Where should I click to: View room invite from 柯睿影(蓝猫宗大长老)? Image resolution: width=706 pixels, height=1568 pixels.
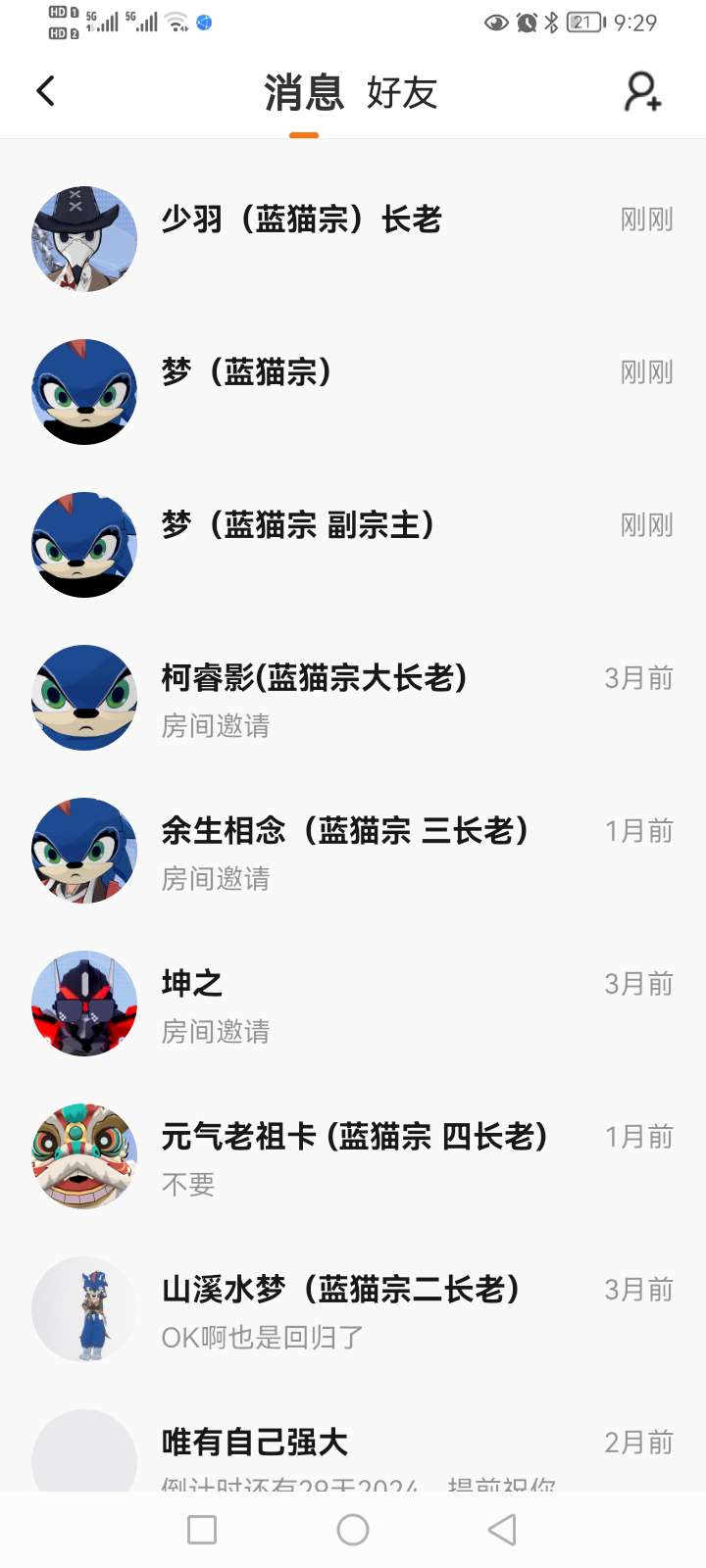coord(353,698)
